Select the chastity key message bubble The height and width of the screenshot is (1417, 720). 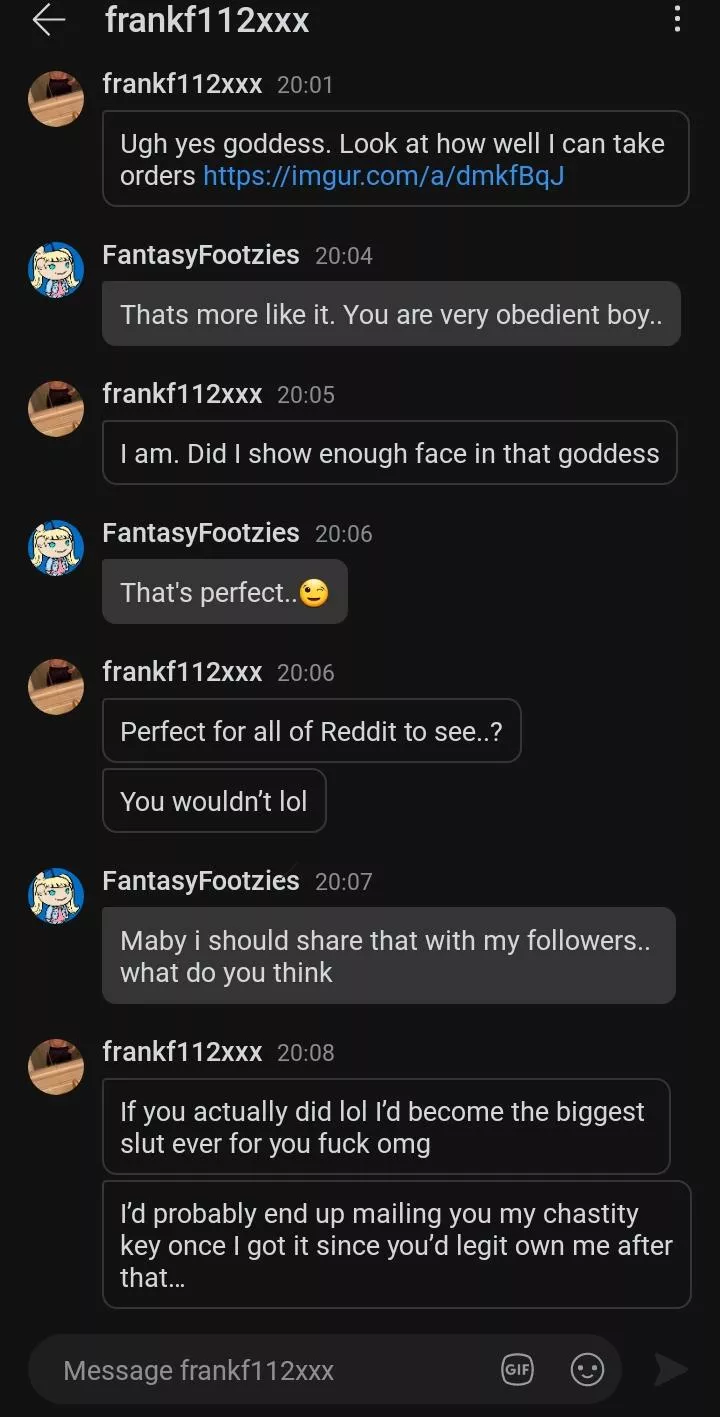click(x=396, y=1245)
